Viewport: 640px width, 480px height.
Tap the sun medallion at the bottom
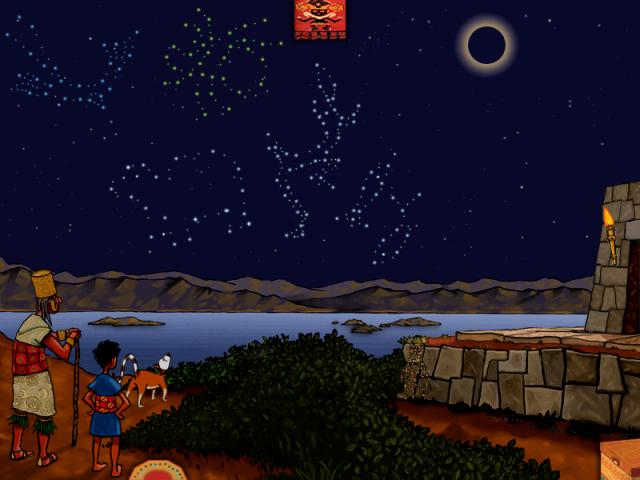[x=152, y=471]
